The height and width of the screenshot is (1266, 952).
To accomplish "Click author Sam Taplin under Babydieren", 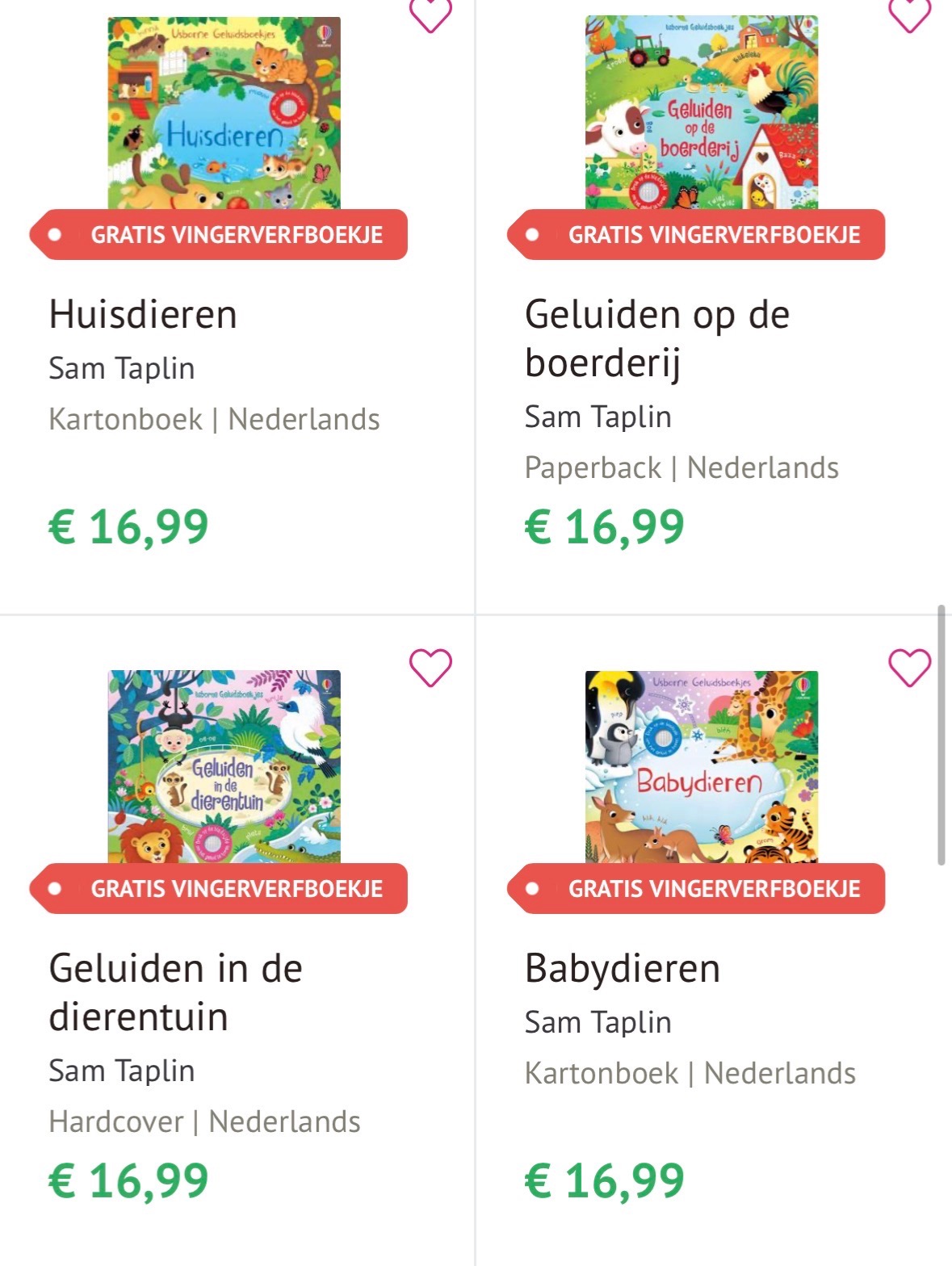I will click(x=598, y=1021).
